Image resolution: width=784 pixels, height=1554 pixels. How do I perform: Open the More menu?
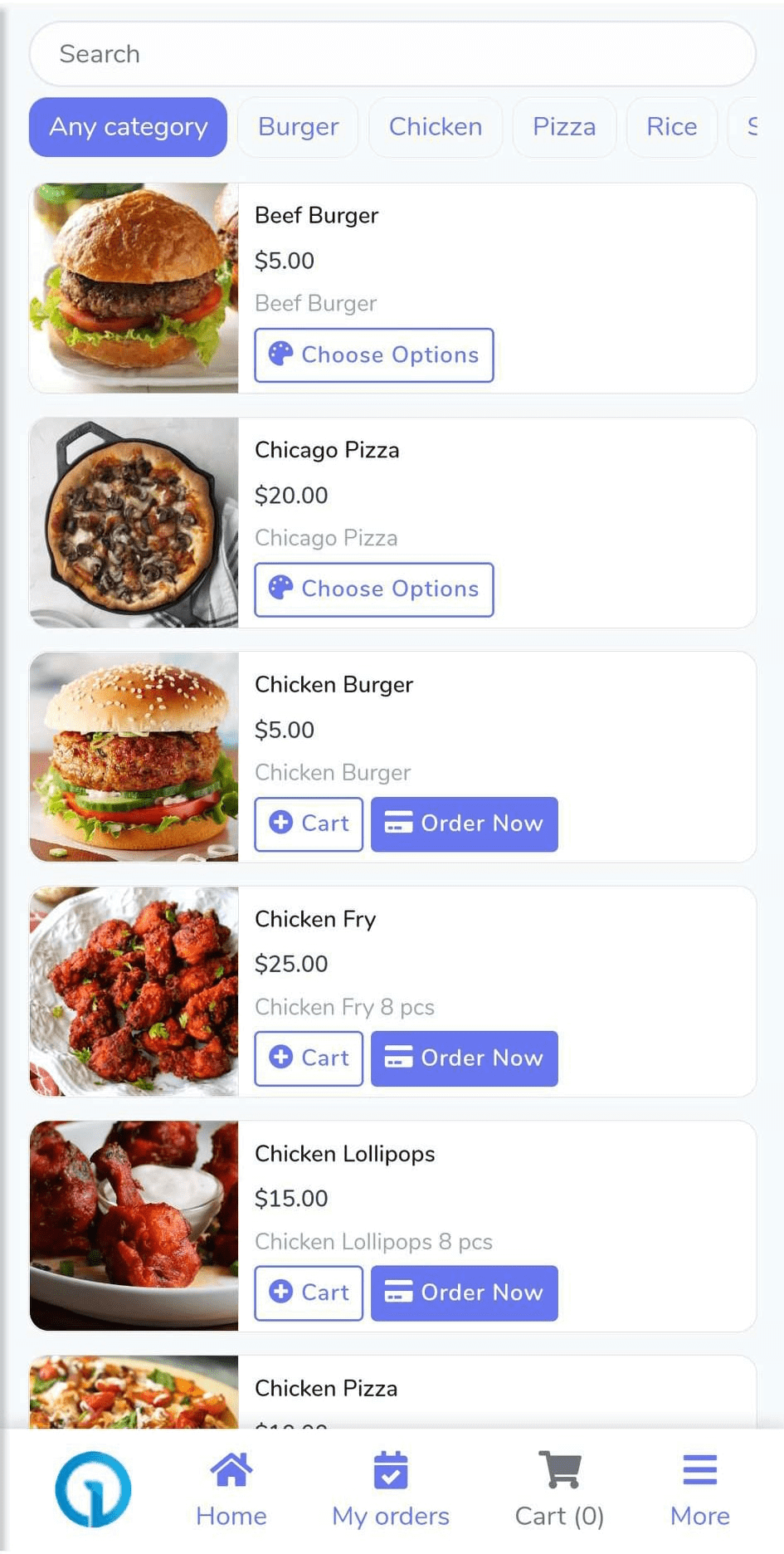pos(699,1490)
